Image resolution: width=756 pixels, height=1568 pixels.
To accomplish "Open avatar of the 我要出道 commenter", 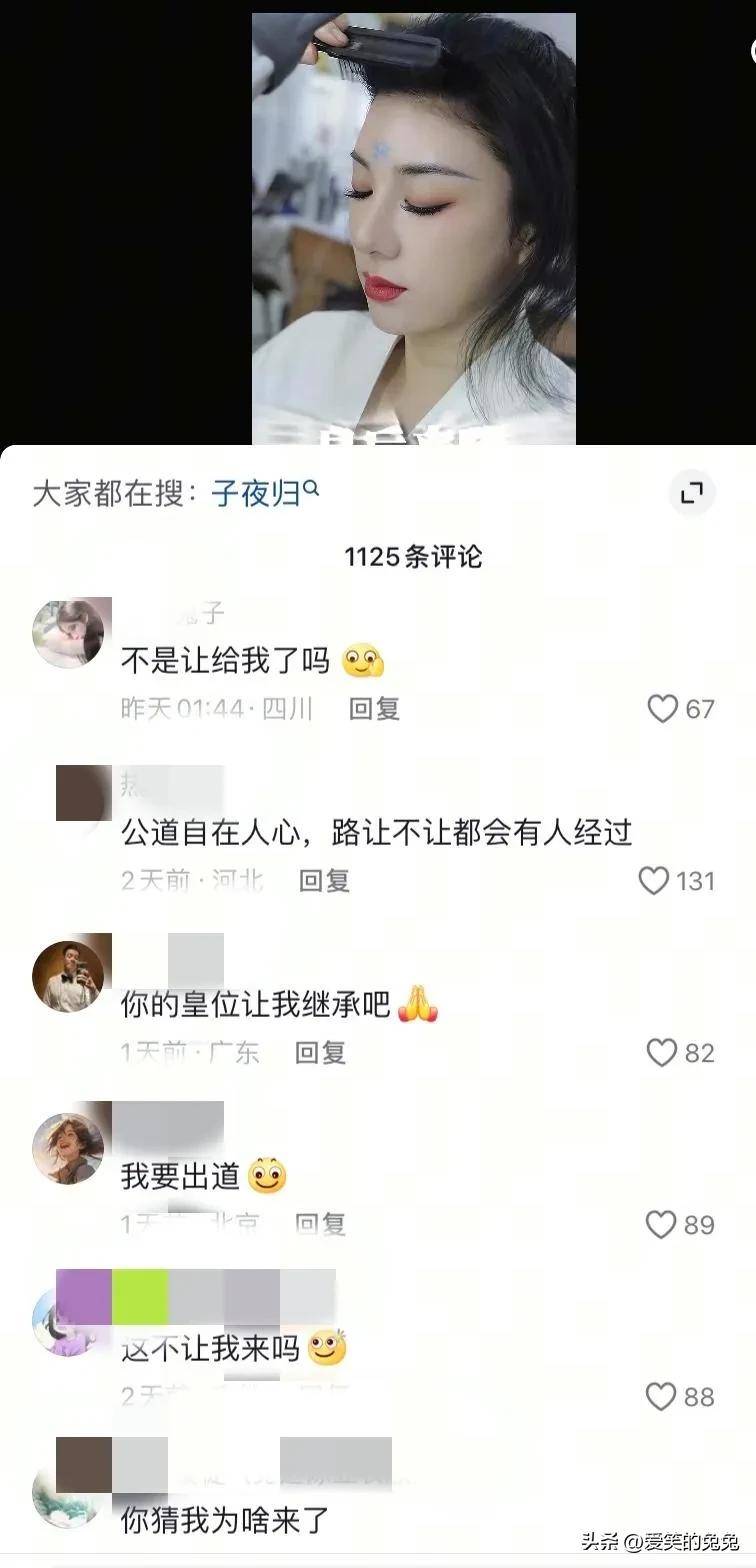I will [x=69, y=1149].
